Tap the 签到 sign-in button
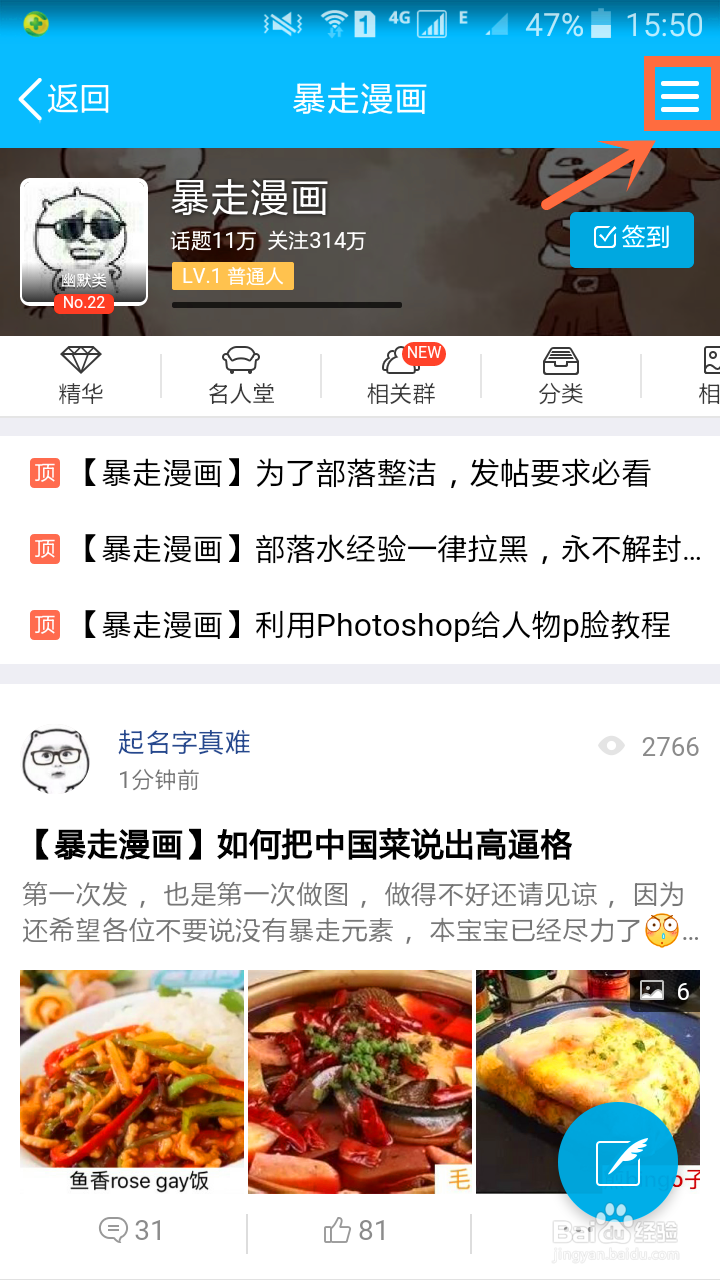Viewport: 720px width, 1280px height. pyautogui.click(x=632, y=240)
